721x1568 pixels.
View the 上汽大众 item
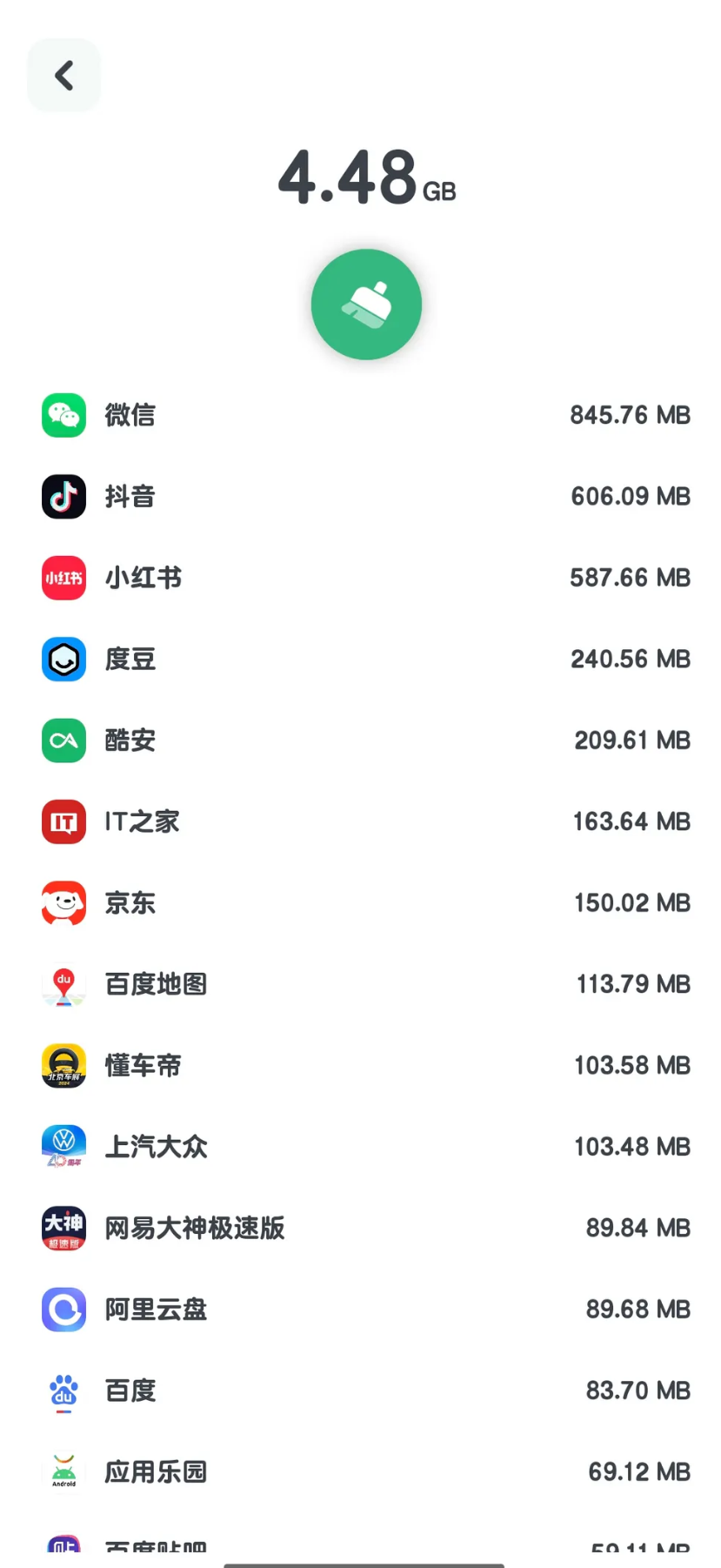[x=365, y=1147]
